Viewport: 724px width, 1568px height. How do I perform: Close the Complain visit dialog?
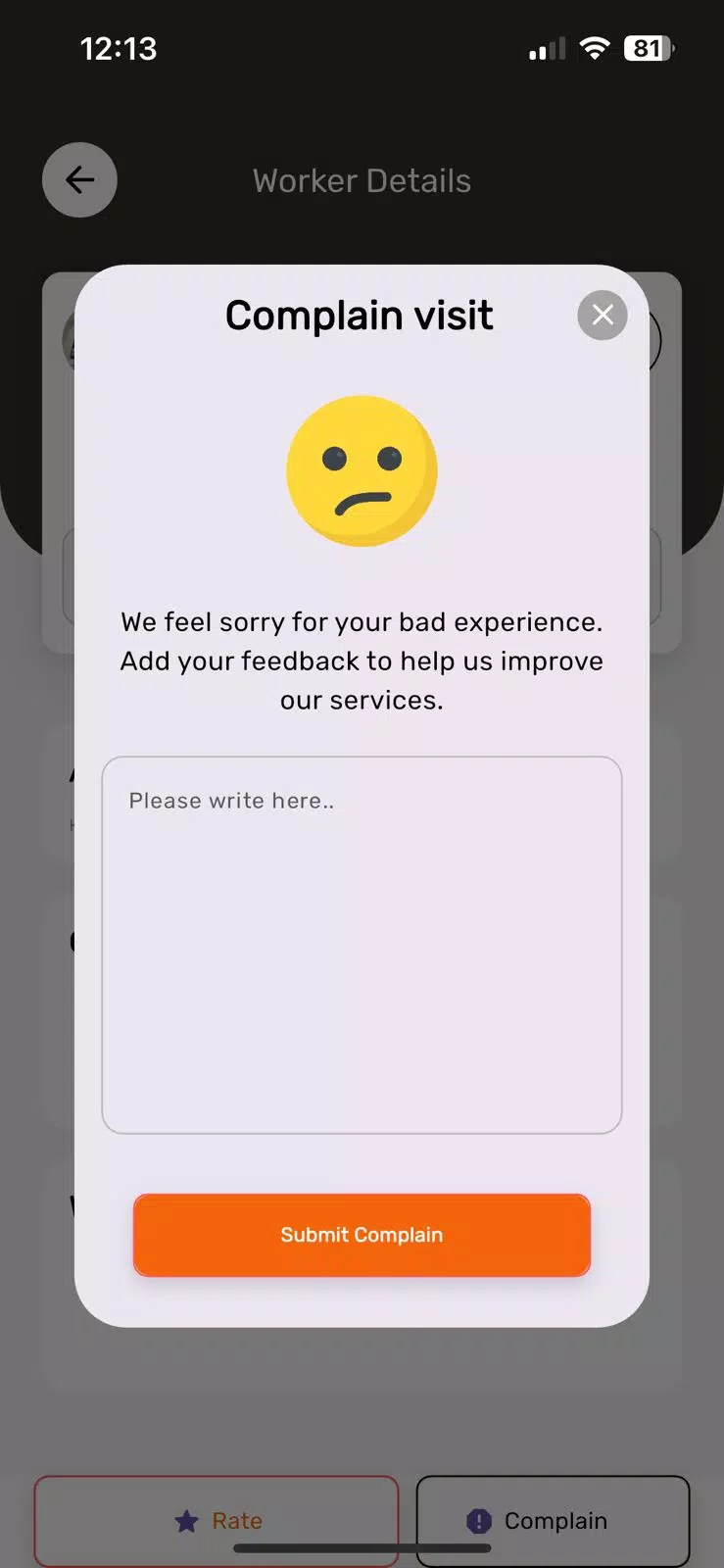tap(603, 316)
